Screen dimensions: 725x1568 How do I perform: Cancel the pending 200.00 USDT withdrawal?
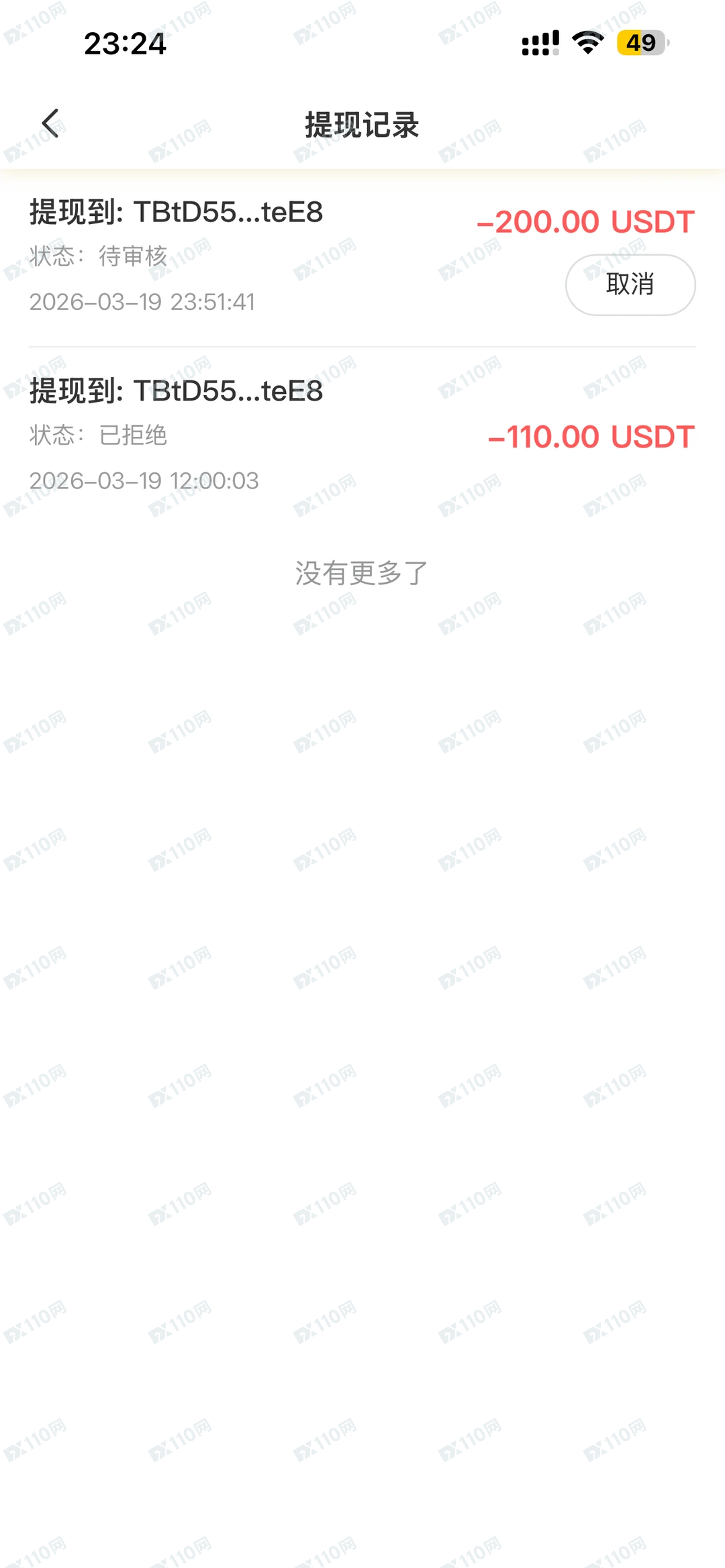(630, 284)
